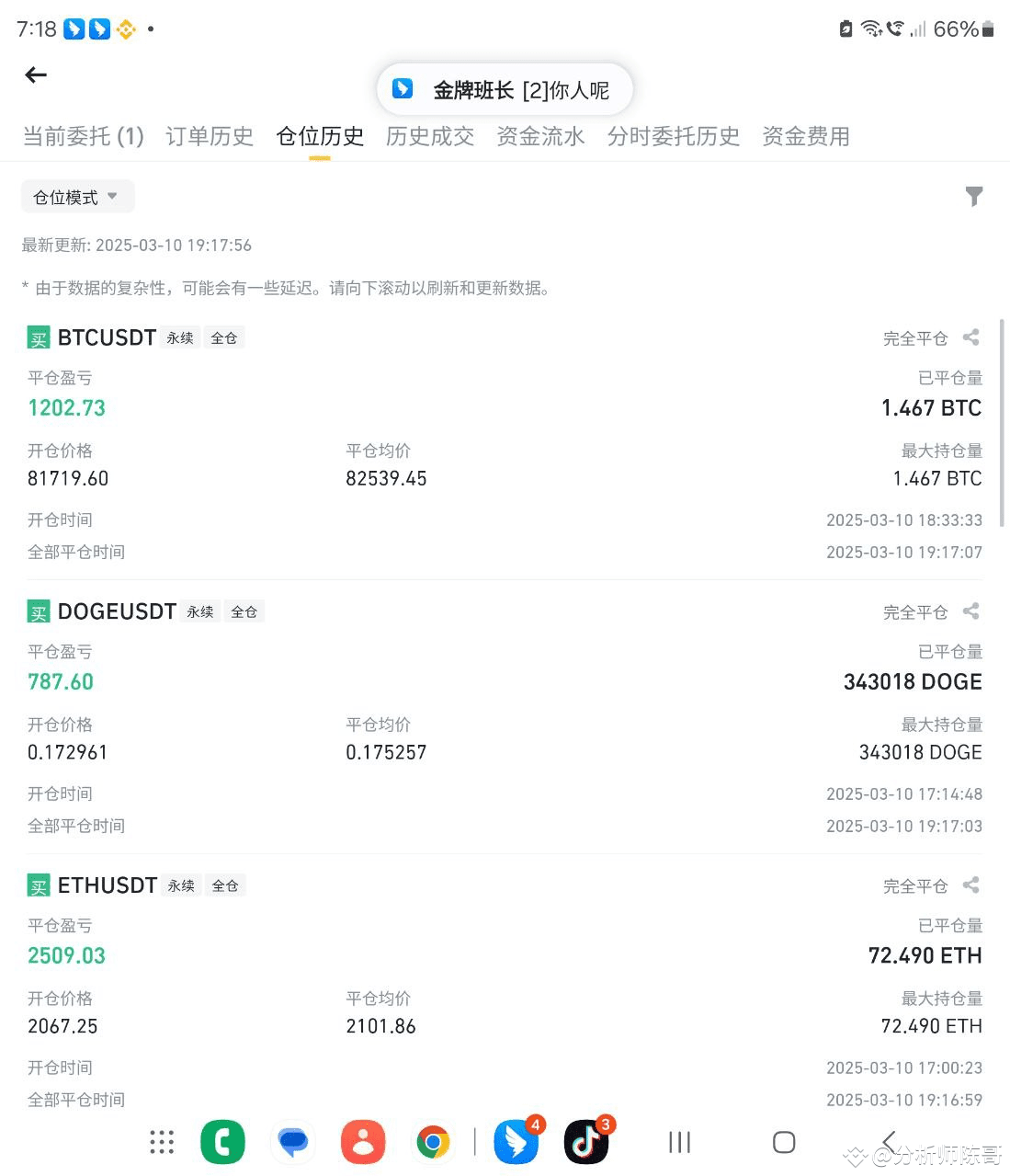Open the green phone dialer app
This screenshot has height=1176, width=1010.
point(222,1142)
